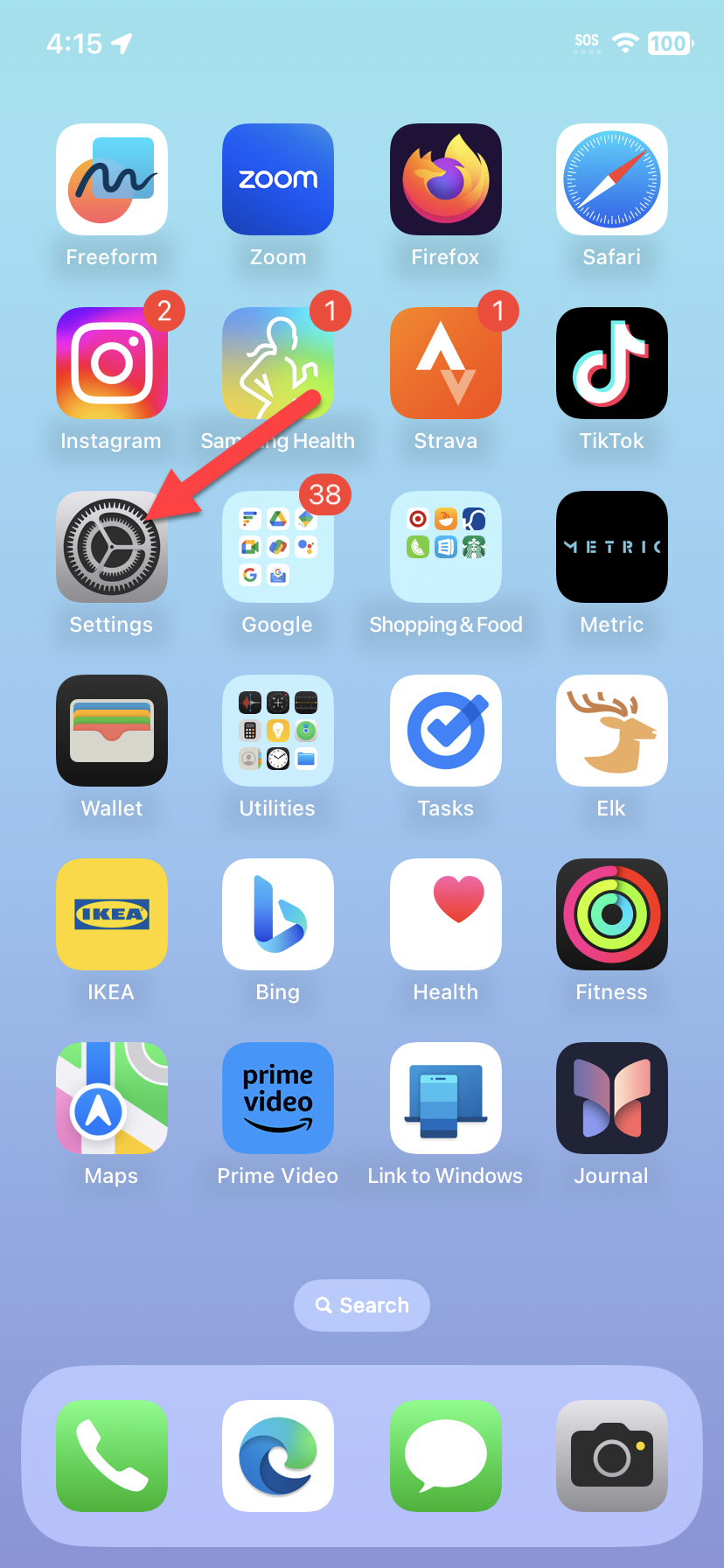Launch the Firefox browser
The image size is (724, 1568).
coord(446,179)
